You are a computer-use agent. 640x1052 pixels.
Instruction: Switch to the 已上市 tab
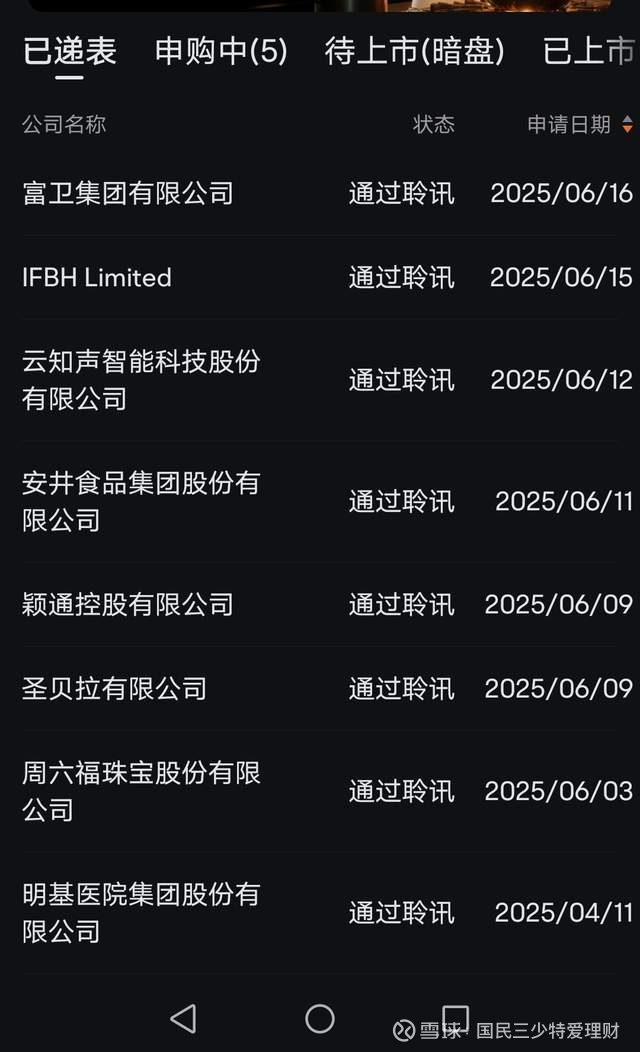click(x=589, y=52)
